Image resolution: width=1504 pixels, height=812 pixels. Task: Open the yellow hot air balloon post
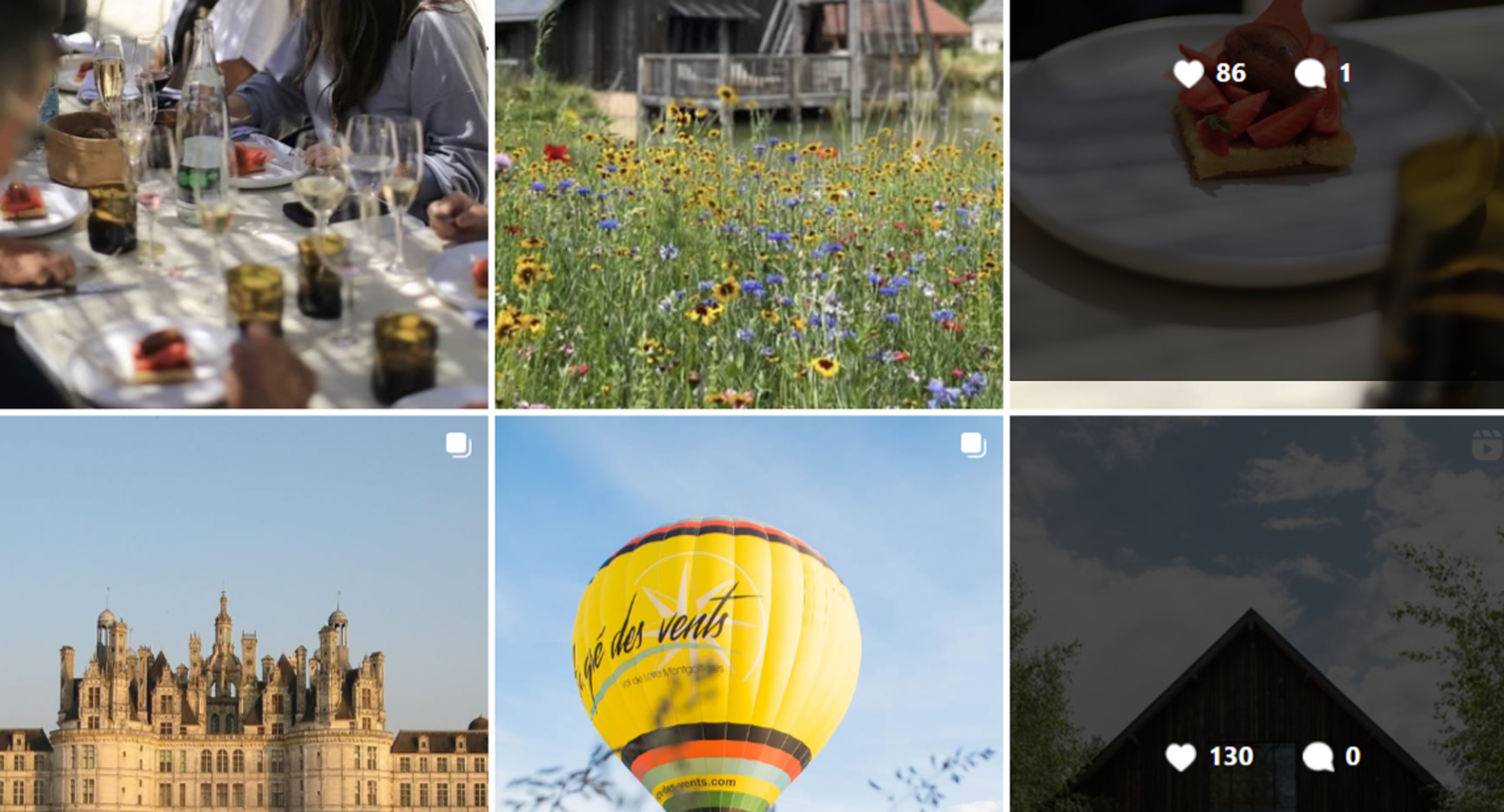click(748, 613)
